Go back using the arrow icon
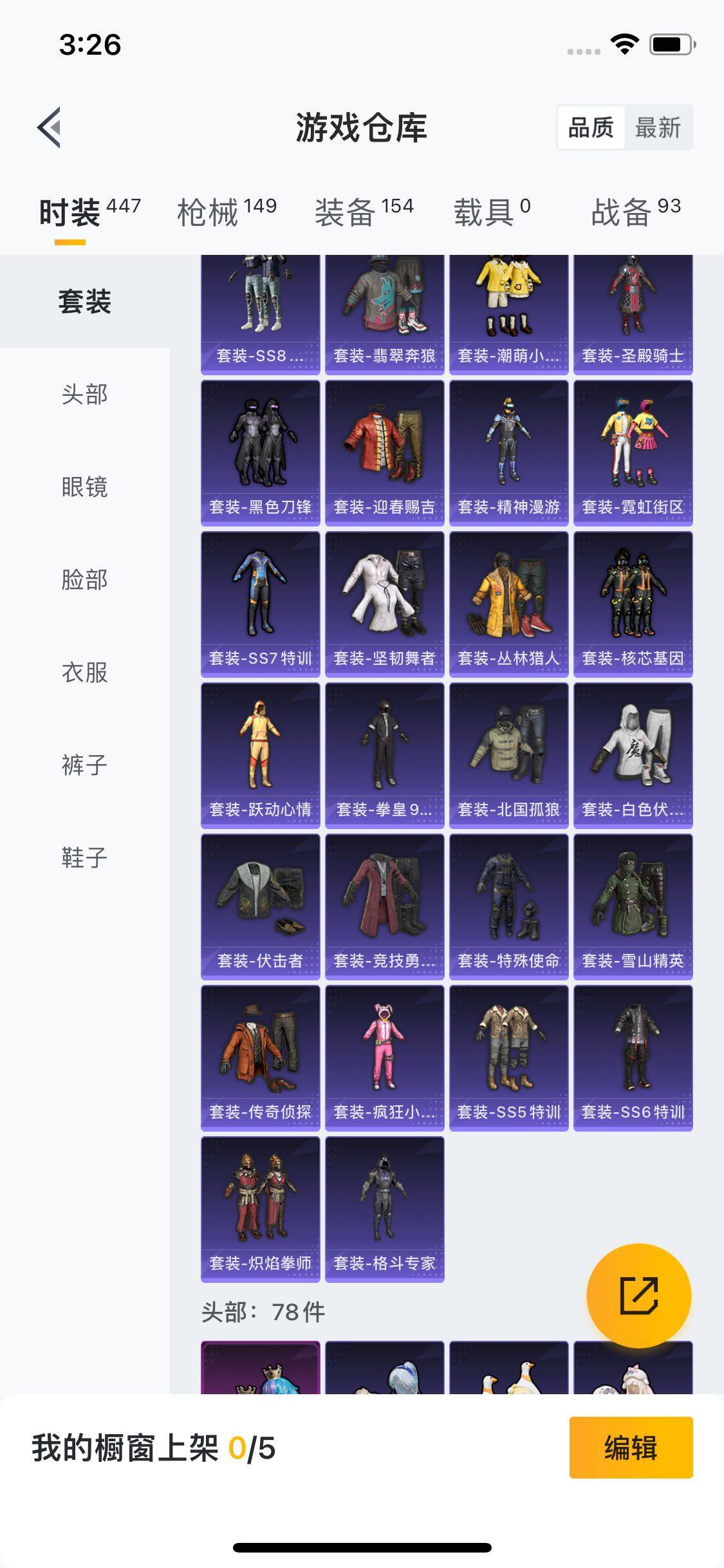 click(50, 127)
